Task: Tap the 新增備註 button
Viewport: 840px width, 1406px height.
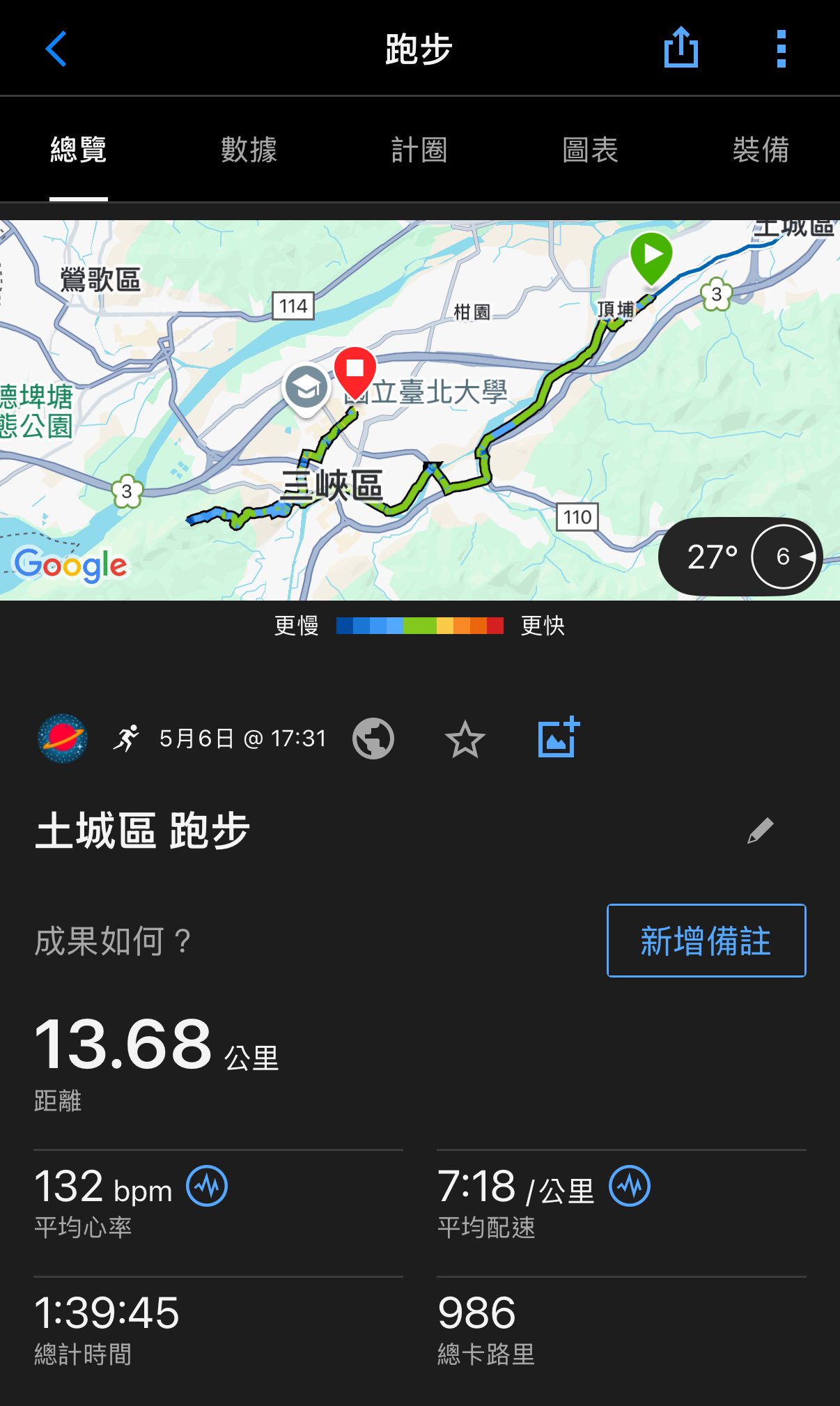Action: coord(706,941)
